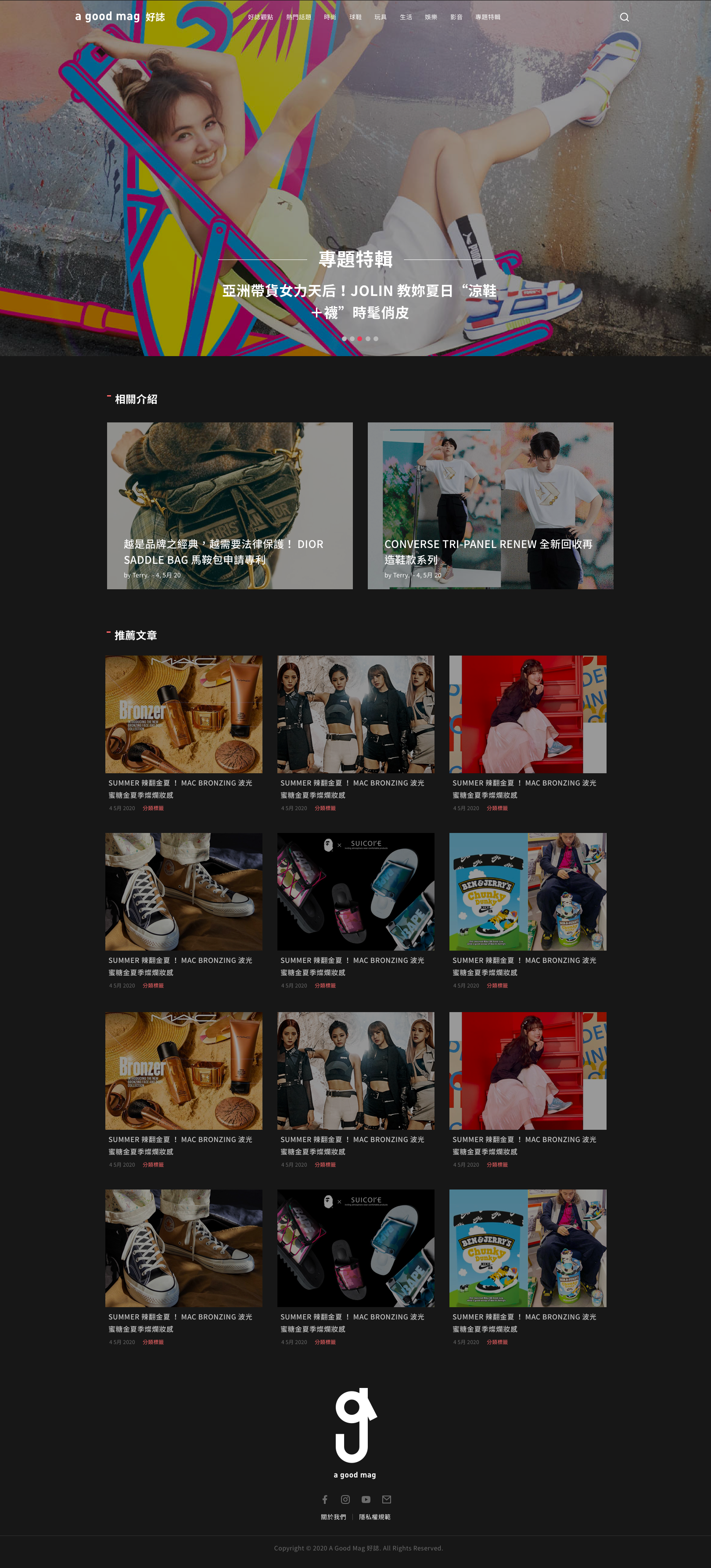Open Facebook page from footer
Image resolution: width=711 pixels, height=1568 pixels.
tap(325, 1499)
